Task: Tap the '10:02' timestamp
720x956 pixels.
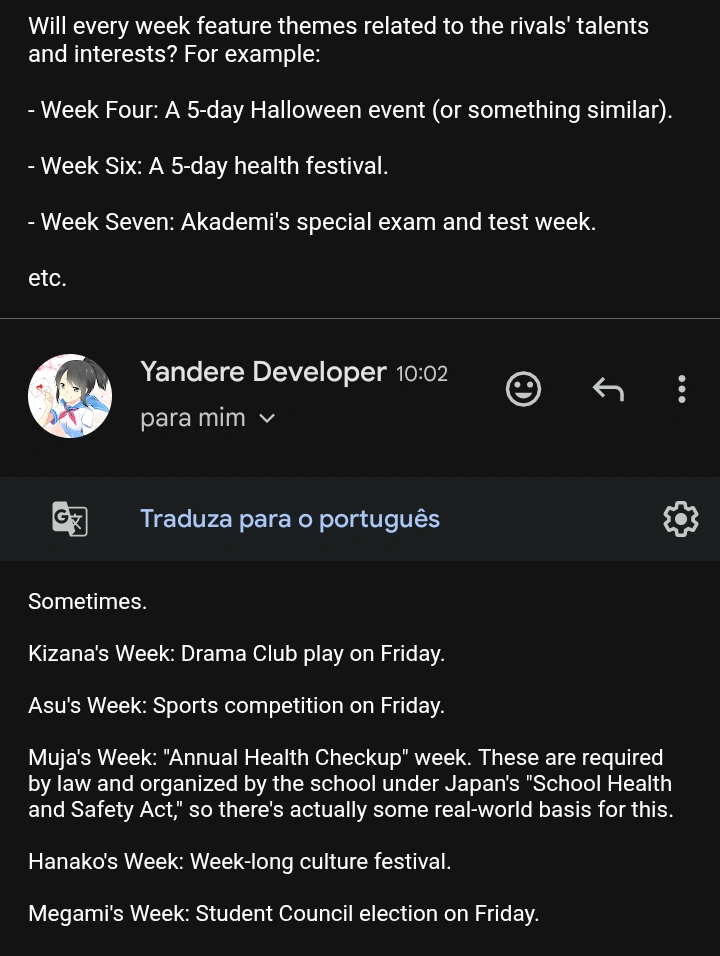Action: [424, 372]
